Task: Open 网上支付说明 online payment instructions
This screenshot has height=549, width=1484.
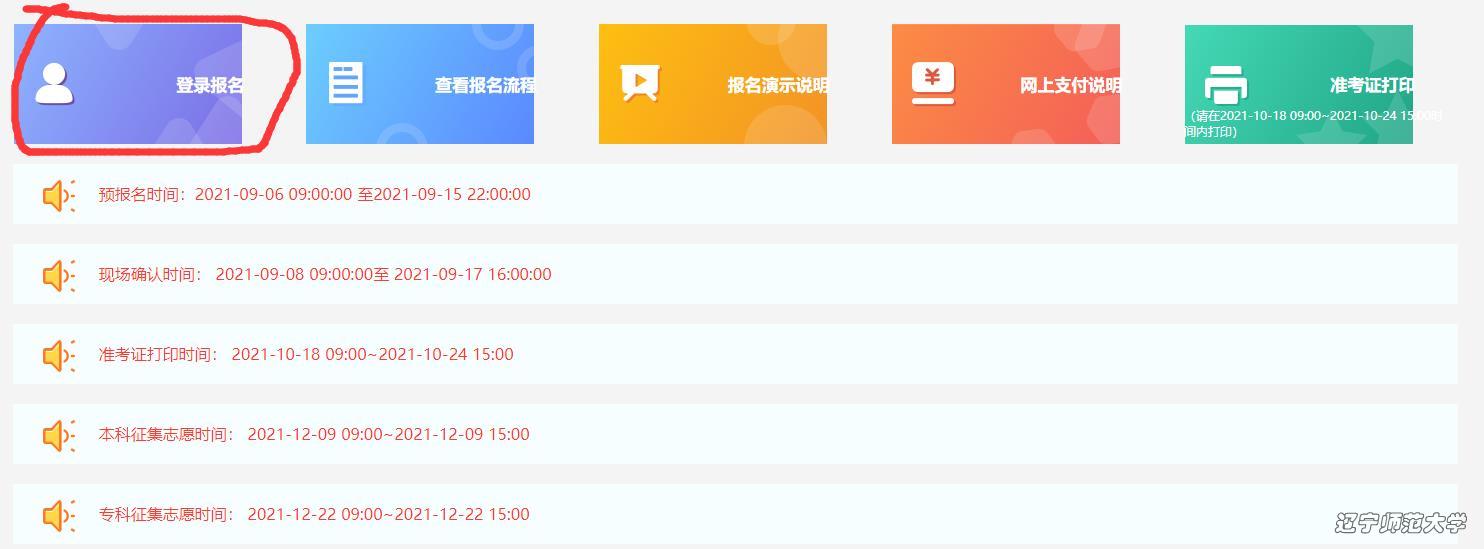Action: pos(1006,84)
